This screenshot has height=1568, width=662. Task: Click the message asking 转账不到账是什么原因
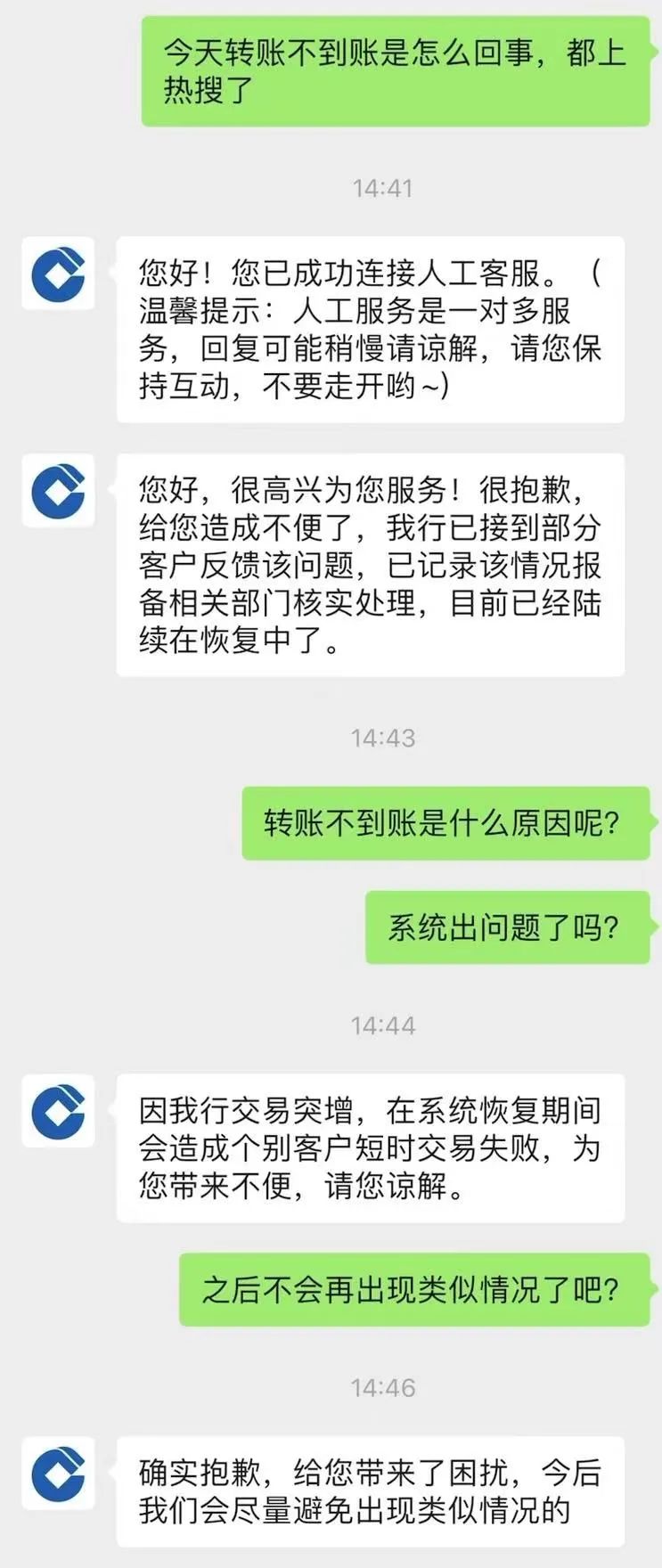pyautogui.click(x=445, y=824)
